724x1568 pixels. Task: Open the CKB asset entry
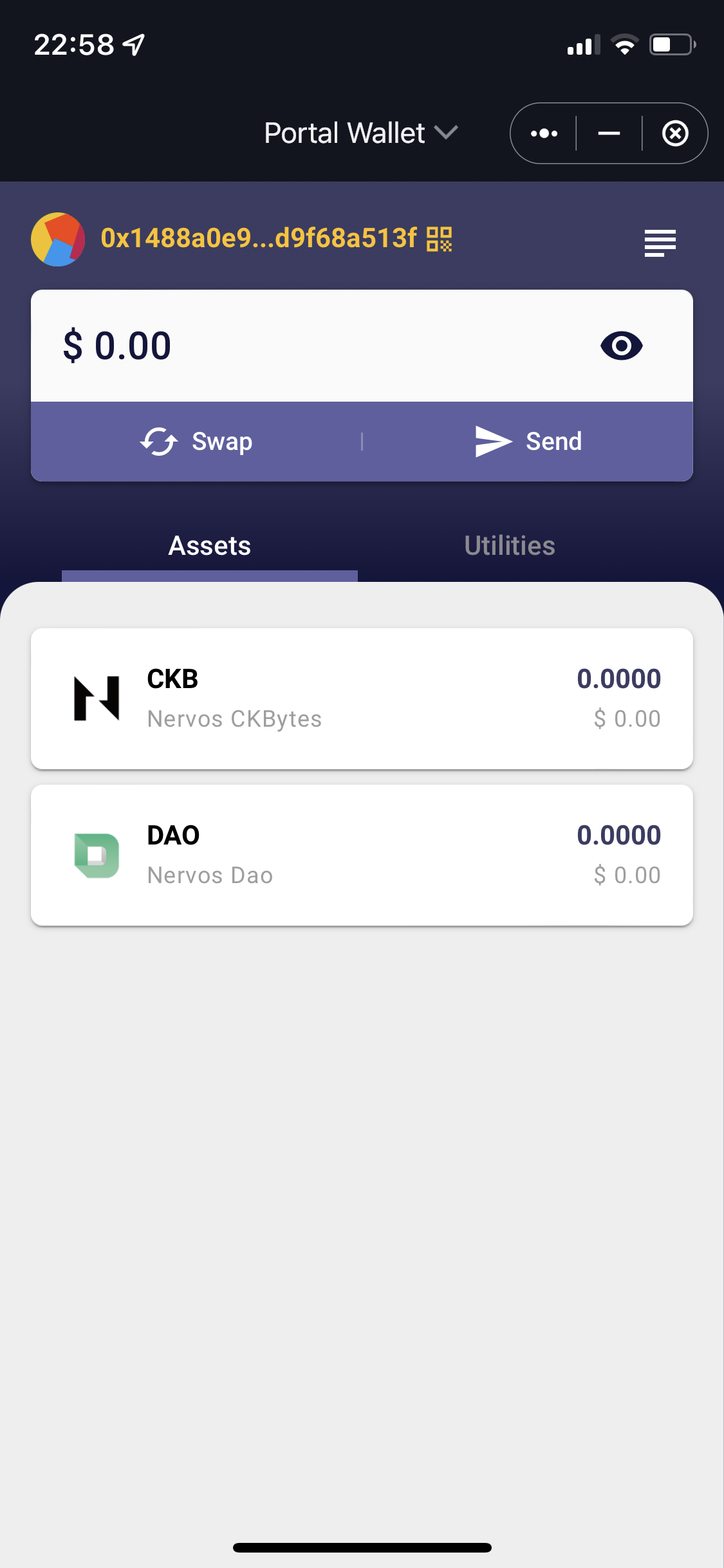point(362,697)
